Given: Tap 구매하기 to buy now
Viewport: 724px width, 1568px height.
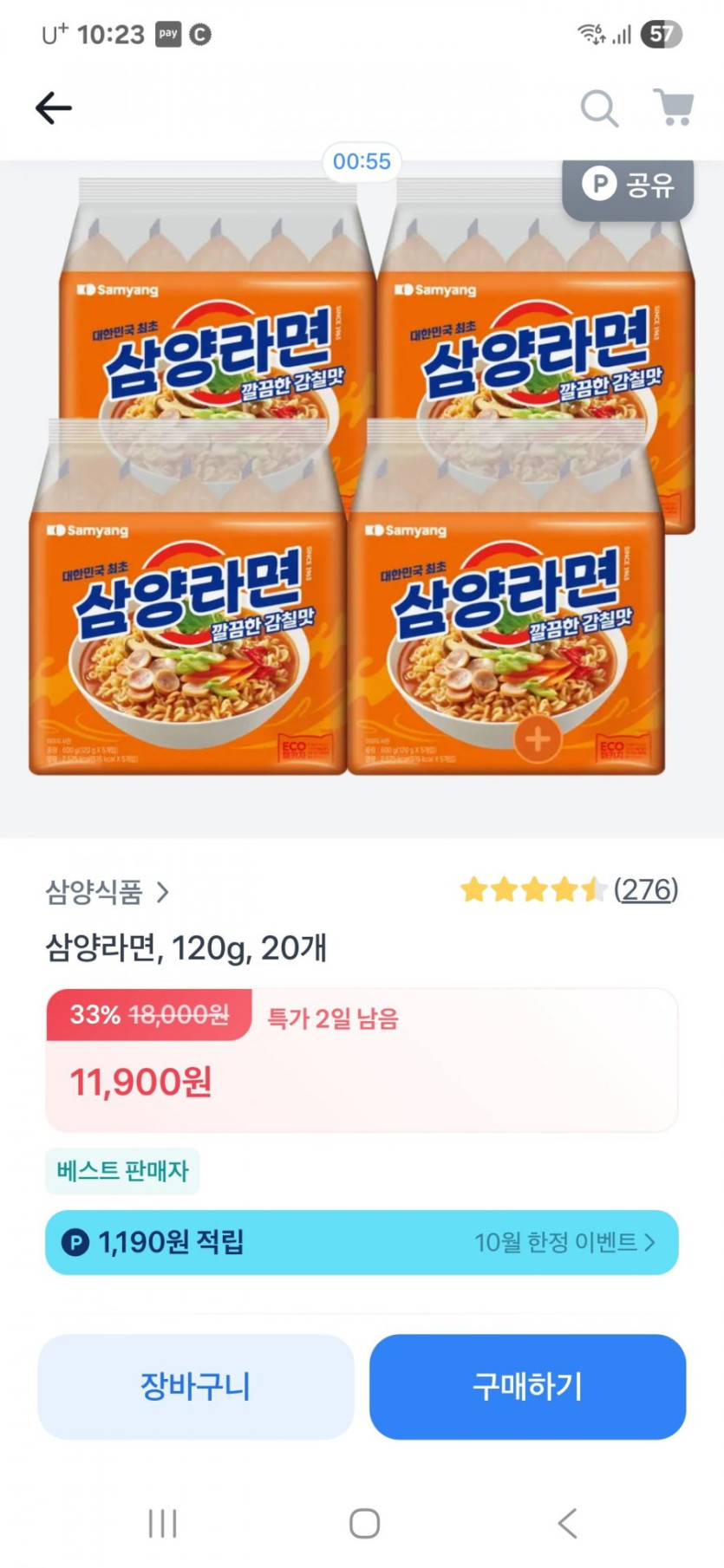Looking at the screenshot, I should tap(527, 1386).
